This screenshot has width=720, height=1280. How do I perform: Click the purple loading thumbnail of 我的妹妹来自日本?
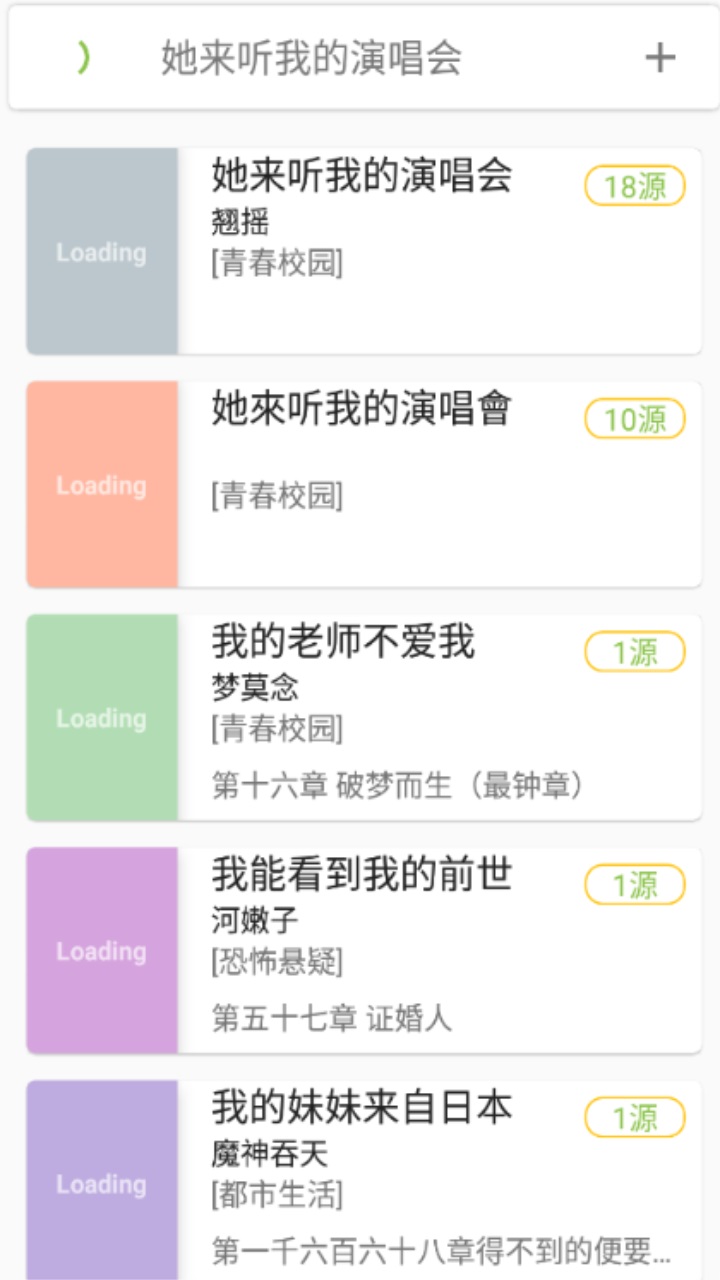coord(102,1185)
